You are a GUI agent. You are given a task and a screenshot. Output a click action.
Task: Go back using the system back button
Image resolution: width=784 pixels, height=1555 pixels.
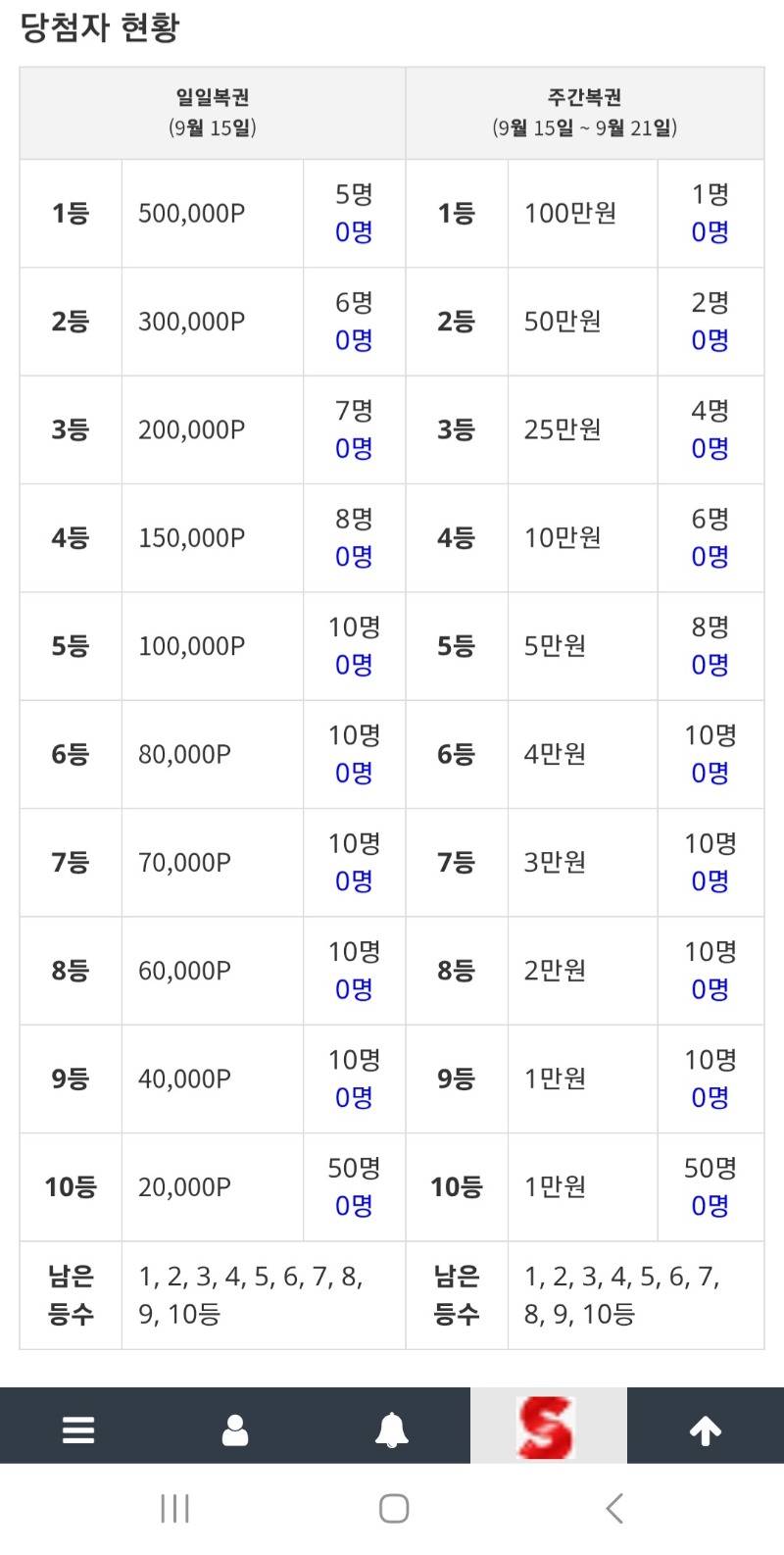[614, 1508]
